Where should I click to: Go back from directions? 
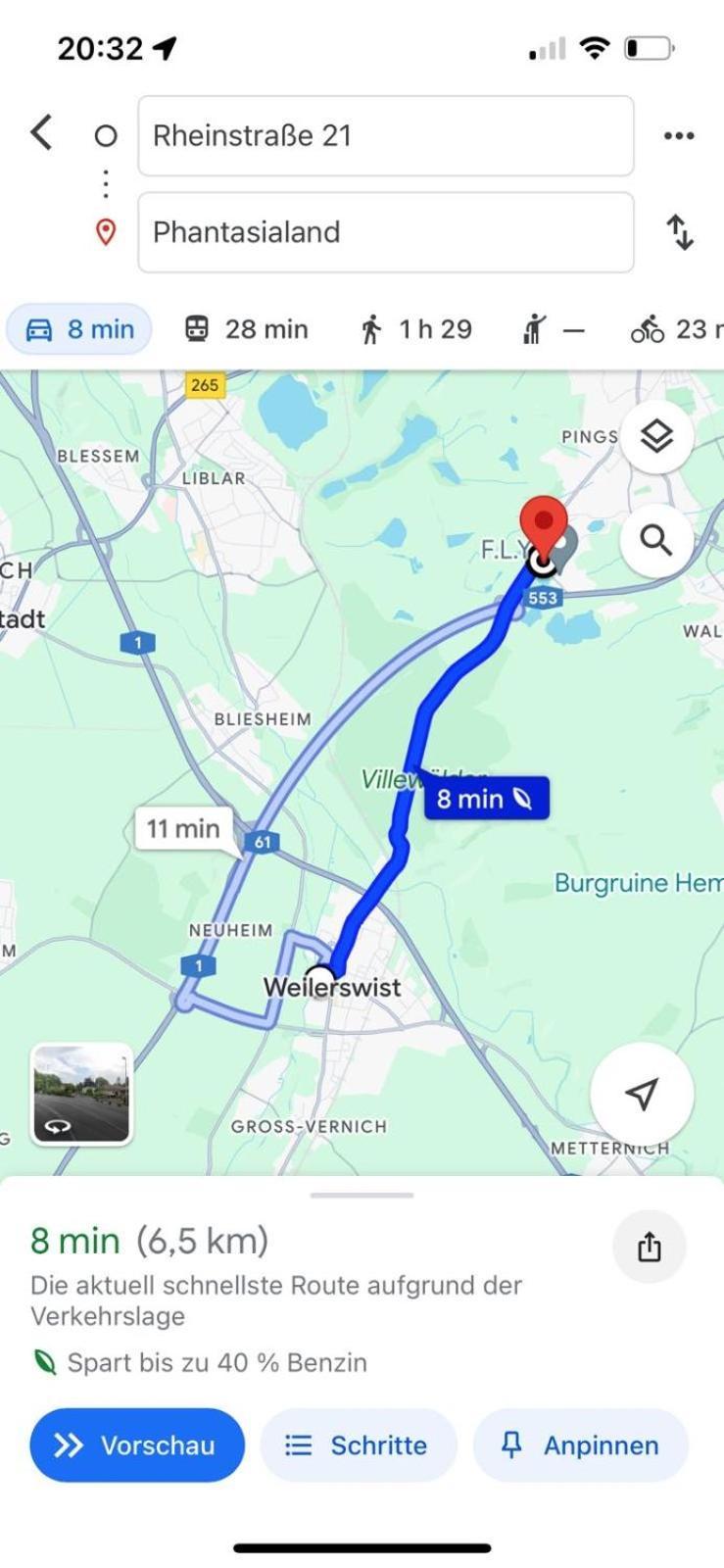41,132
